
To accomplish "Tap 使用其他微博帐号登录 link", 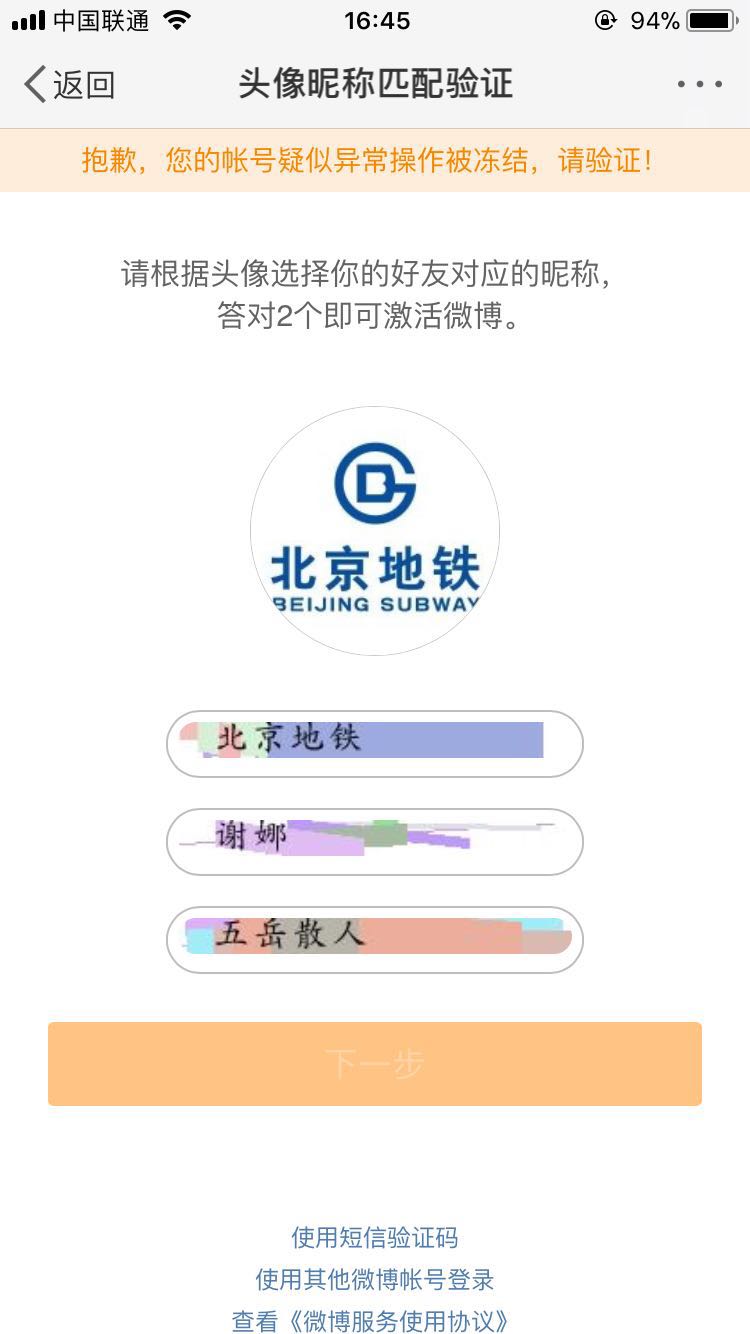I will coord(374,1279).
